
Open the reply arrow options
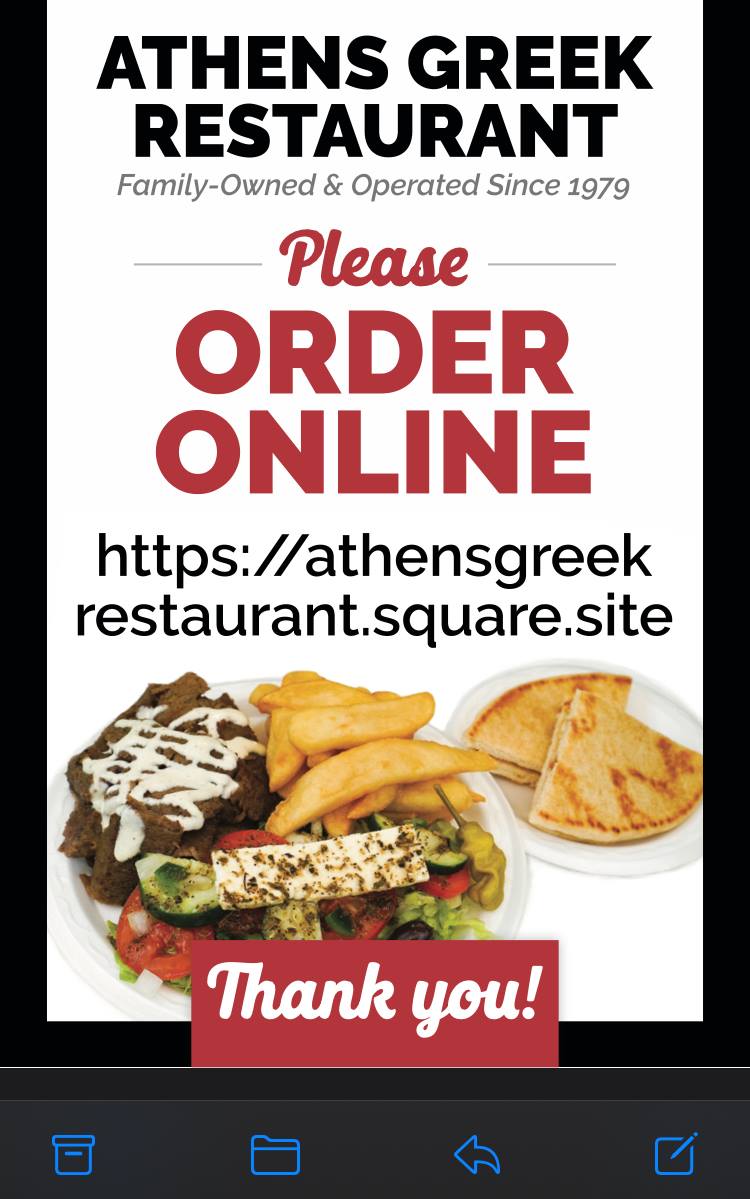(x=477, y=1155)
